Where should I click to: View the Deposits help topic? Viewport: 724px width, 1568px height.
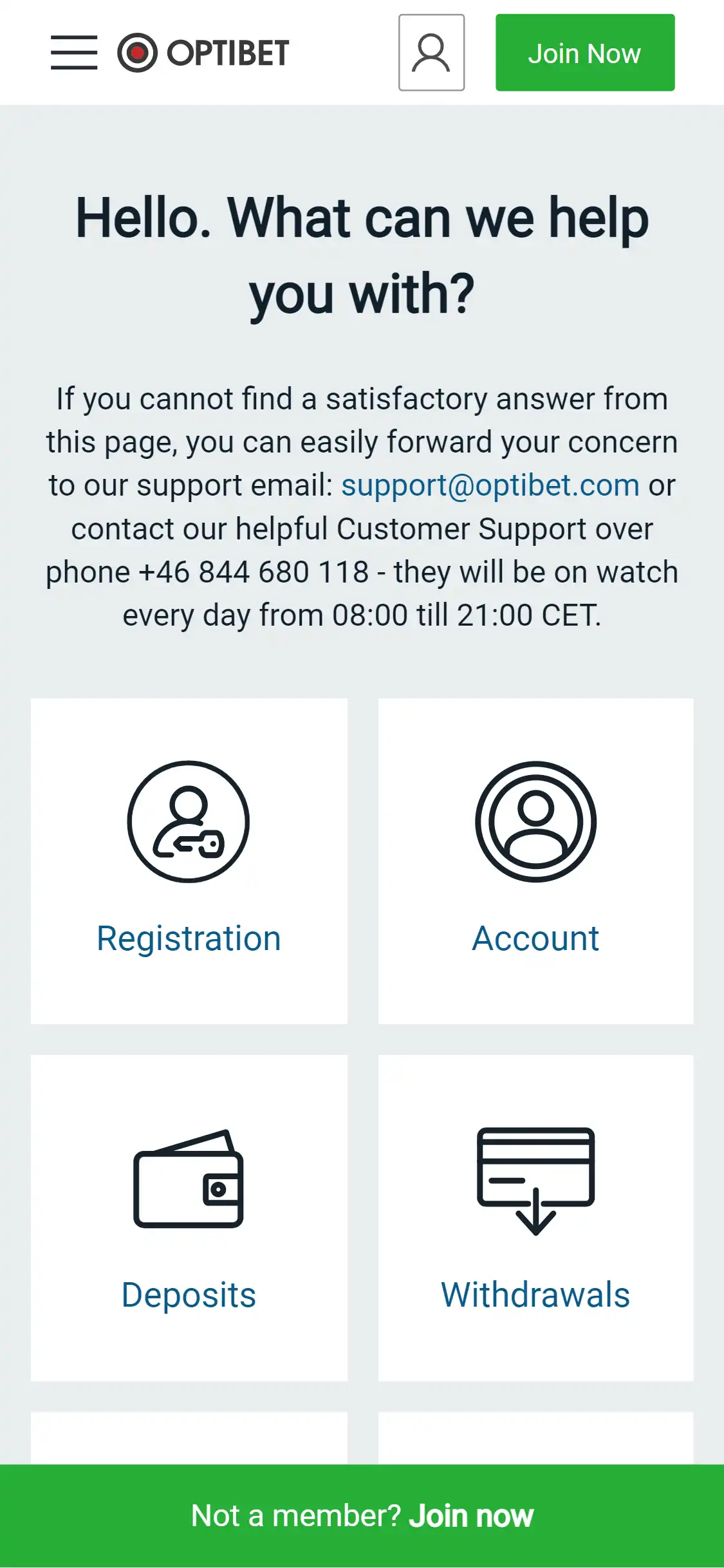(x=189, y=1217)
